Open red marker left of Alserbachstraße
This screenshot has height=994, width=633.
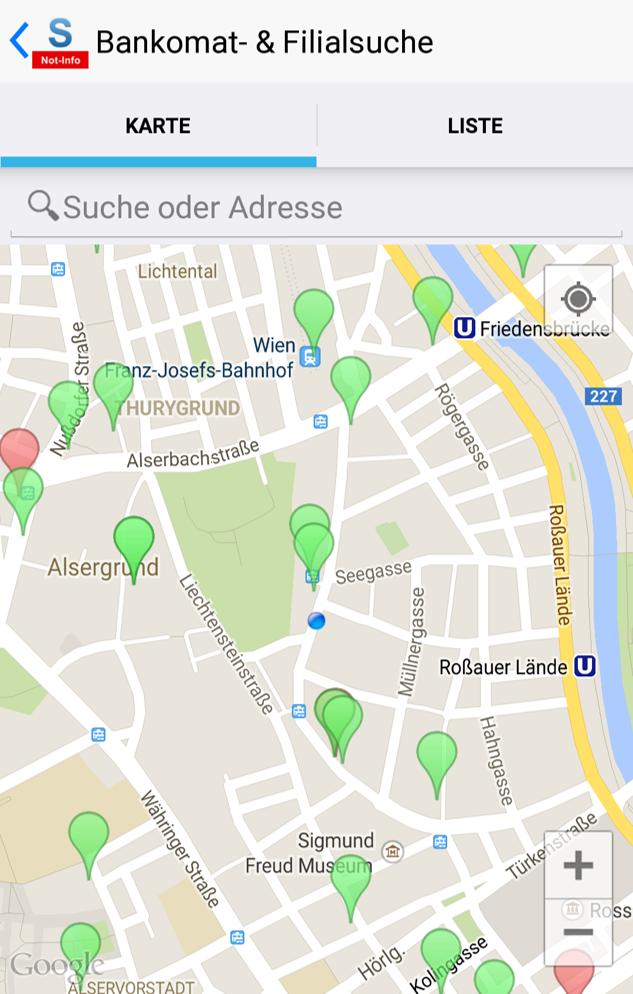tap(18, 448)
